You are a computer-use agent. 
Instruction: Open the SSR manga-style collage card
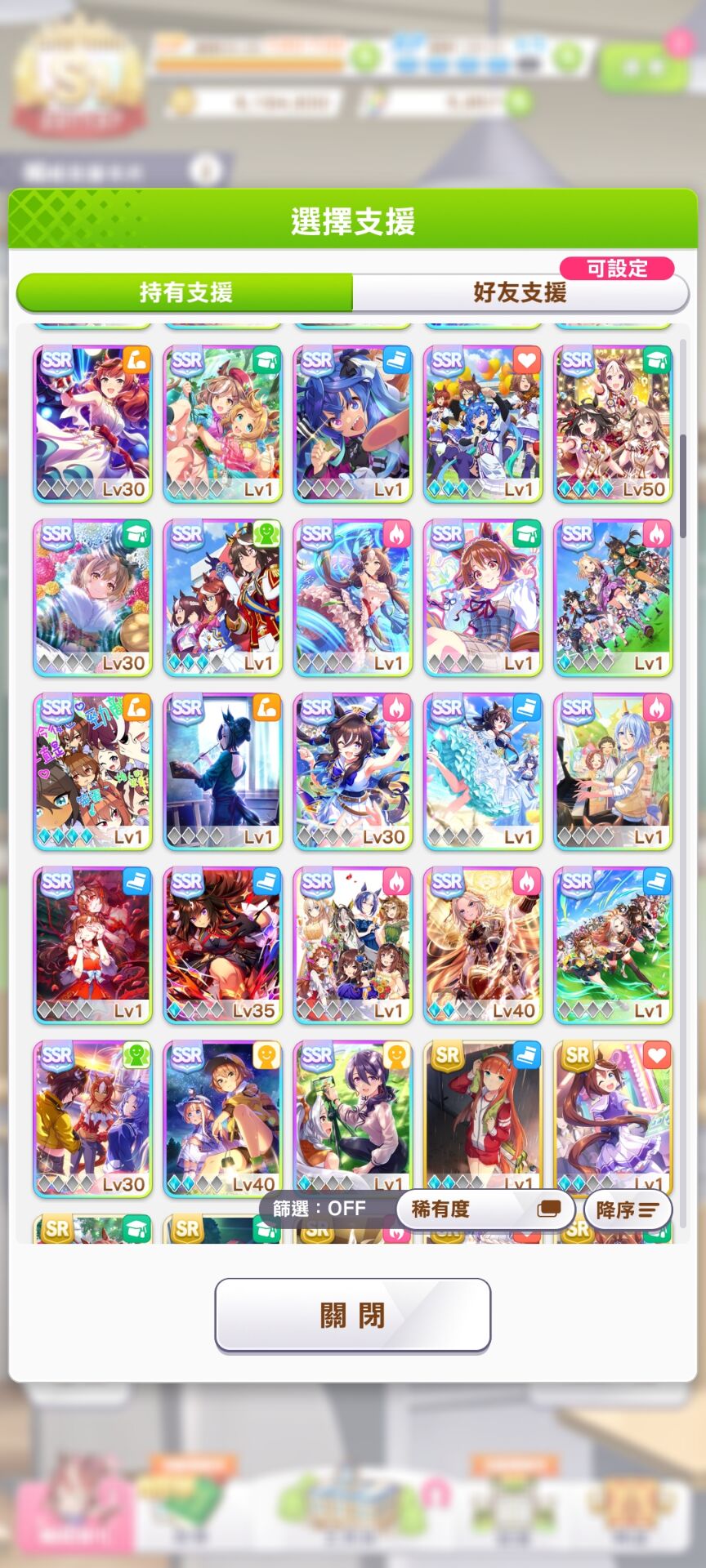(x=92, y=771)
